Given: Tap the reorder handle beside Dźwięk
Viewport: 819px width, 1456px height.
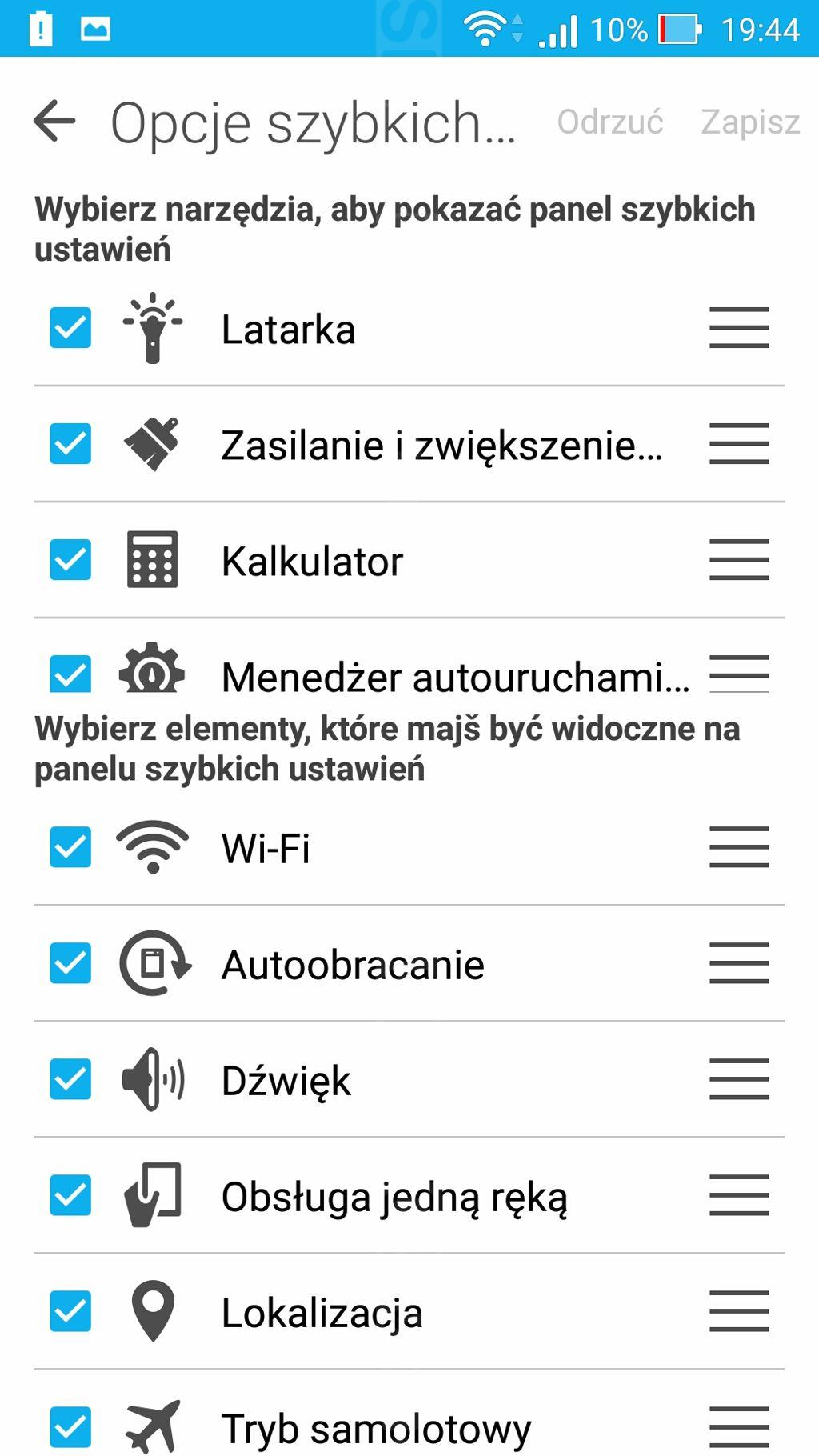Looking at the screenshot, I should [739, 1079].
